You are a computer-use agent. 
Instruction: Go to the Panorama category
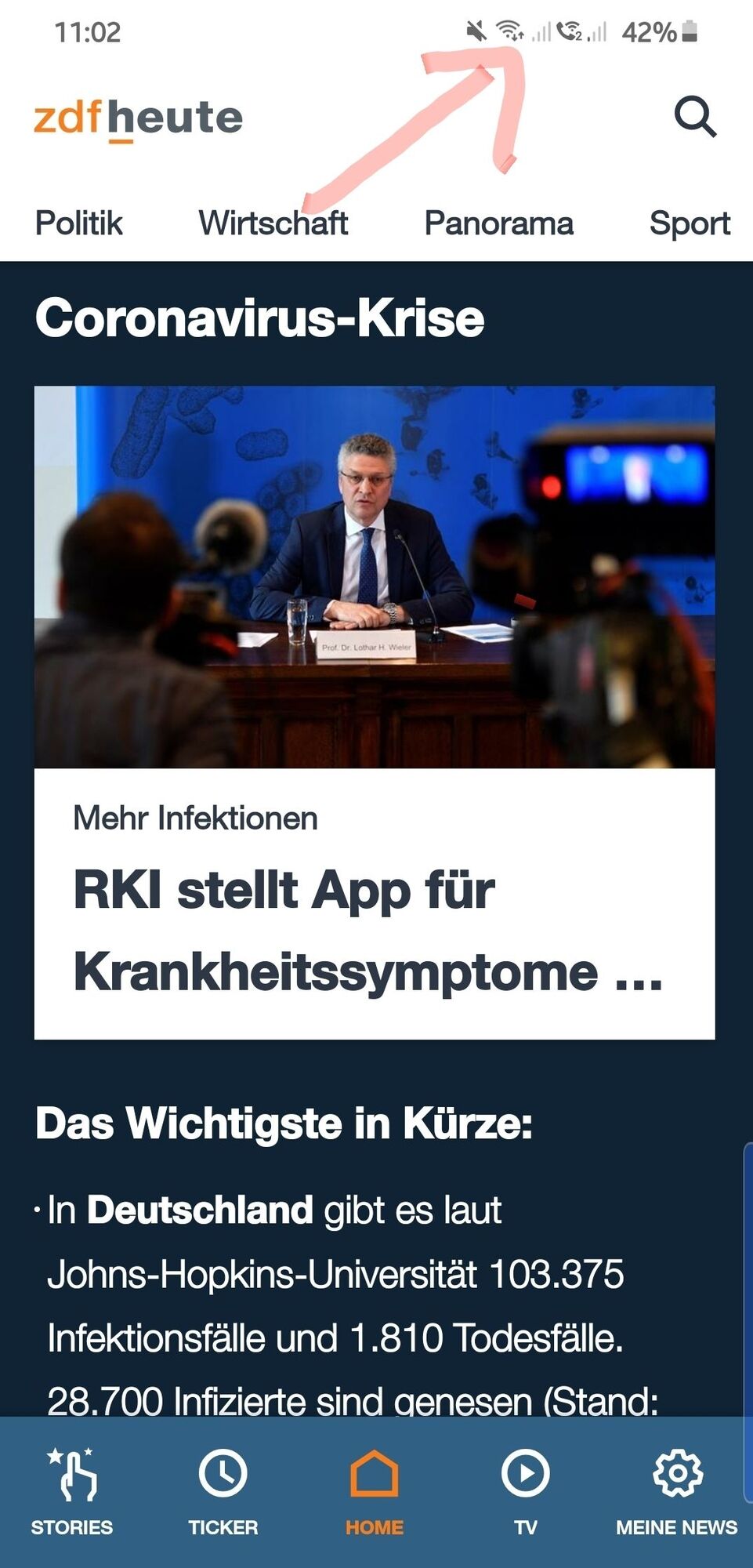click(x=498, y=223)
